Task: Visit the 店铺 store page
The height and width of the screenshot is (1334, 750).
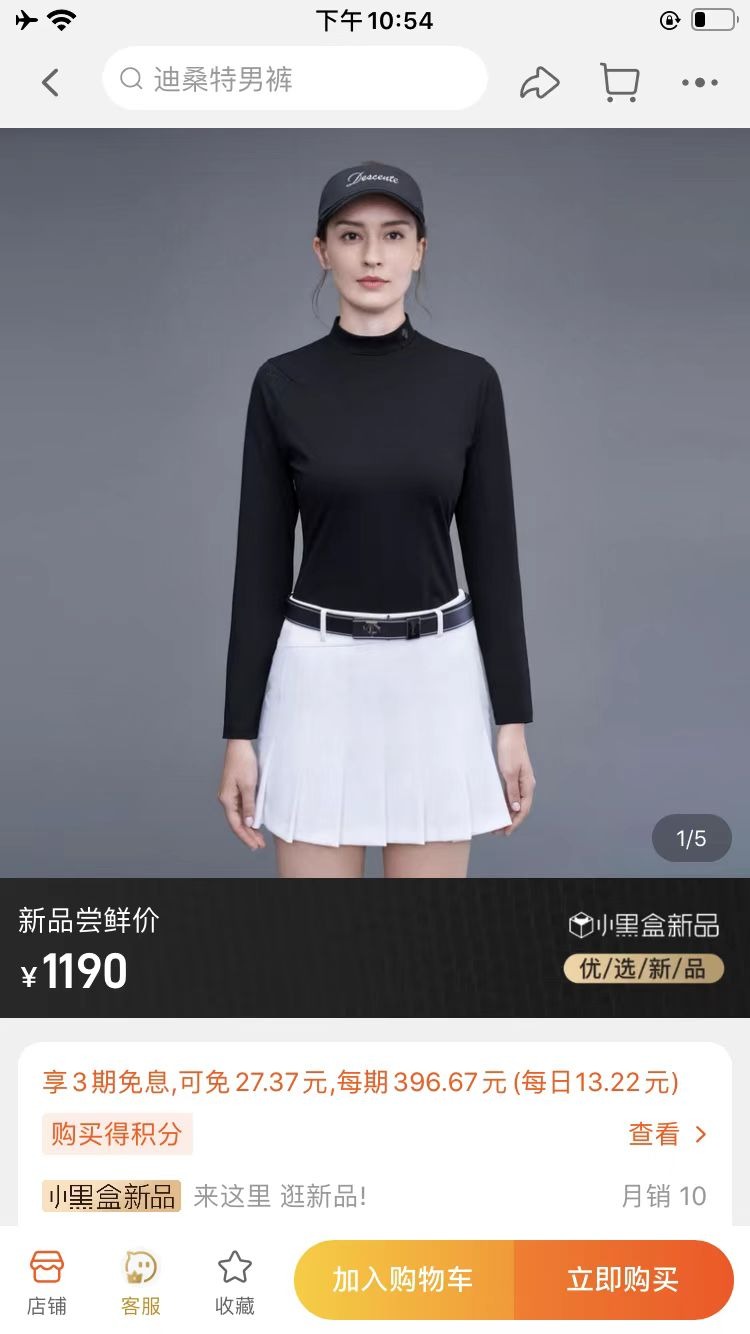Action: (46, 1283)
